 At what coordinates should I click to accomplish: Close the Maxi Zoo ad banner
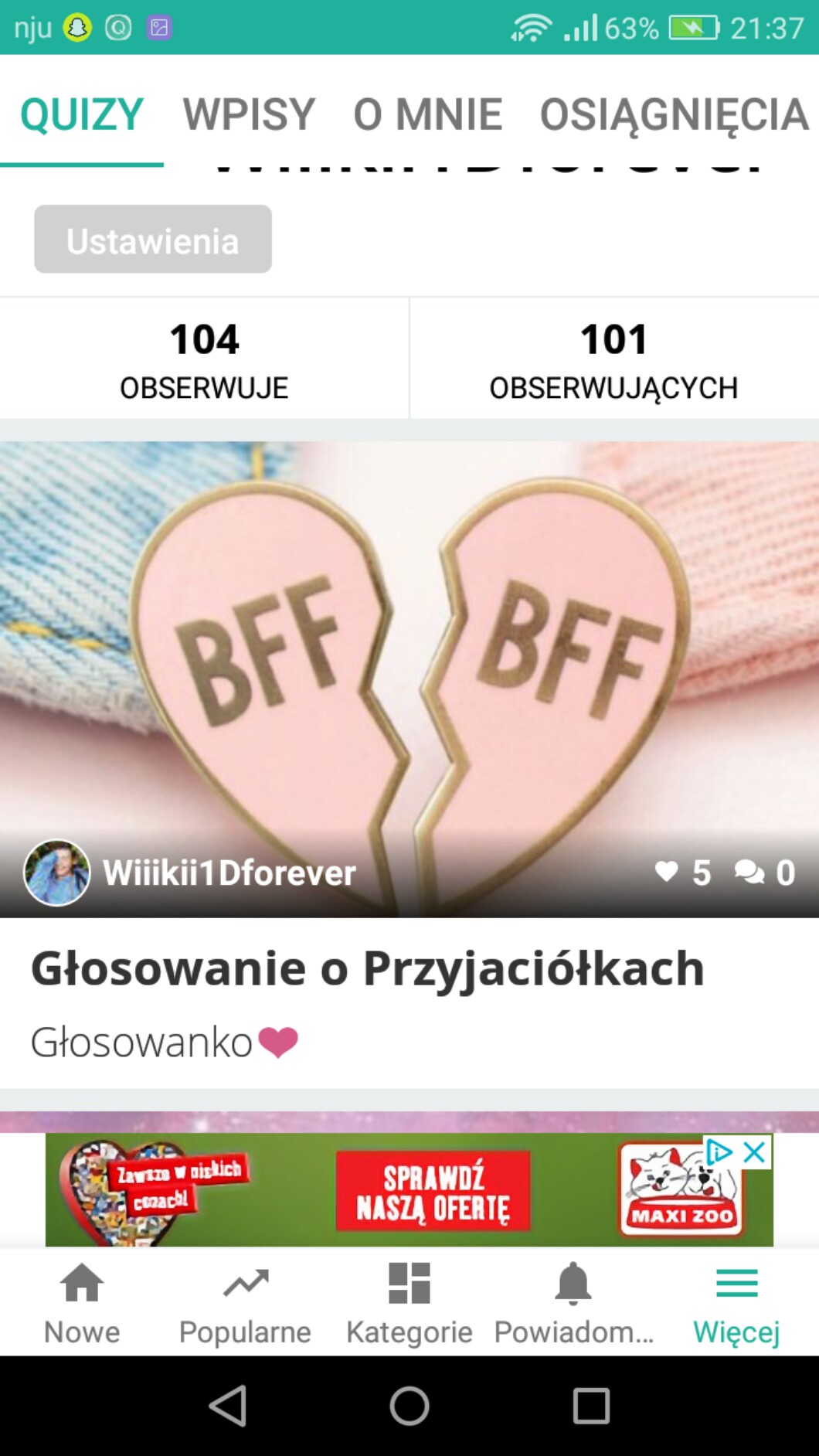coord(754,1152)
